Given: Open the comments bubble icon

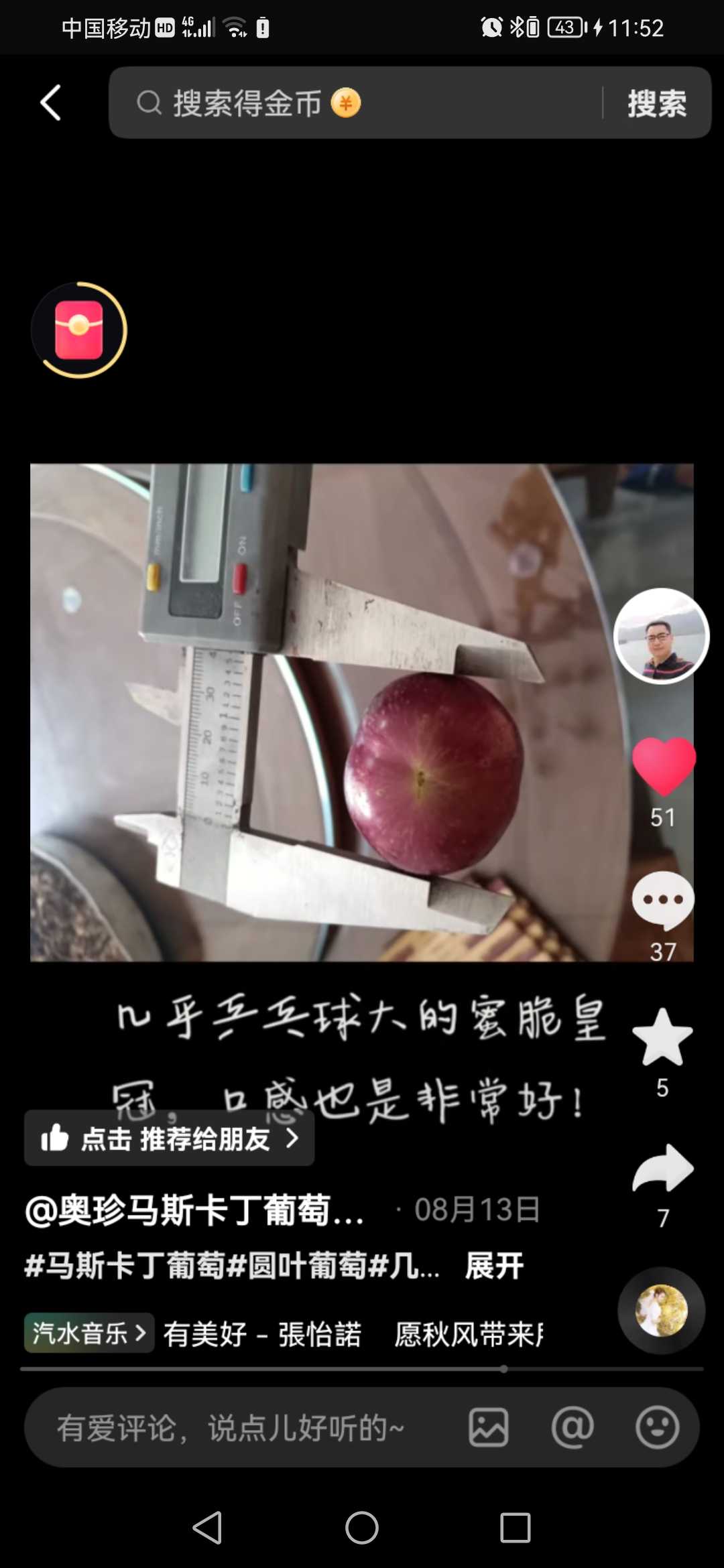Looking at the screenshot, I should click(x=663, y=901).
